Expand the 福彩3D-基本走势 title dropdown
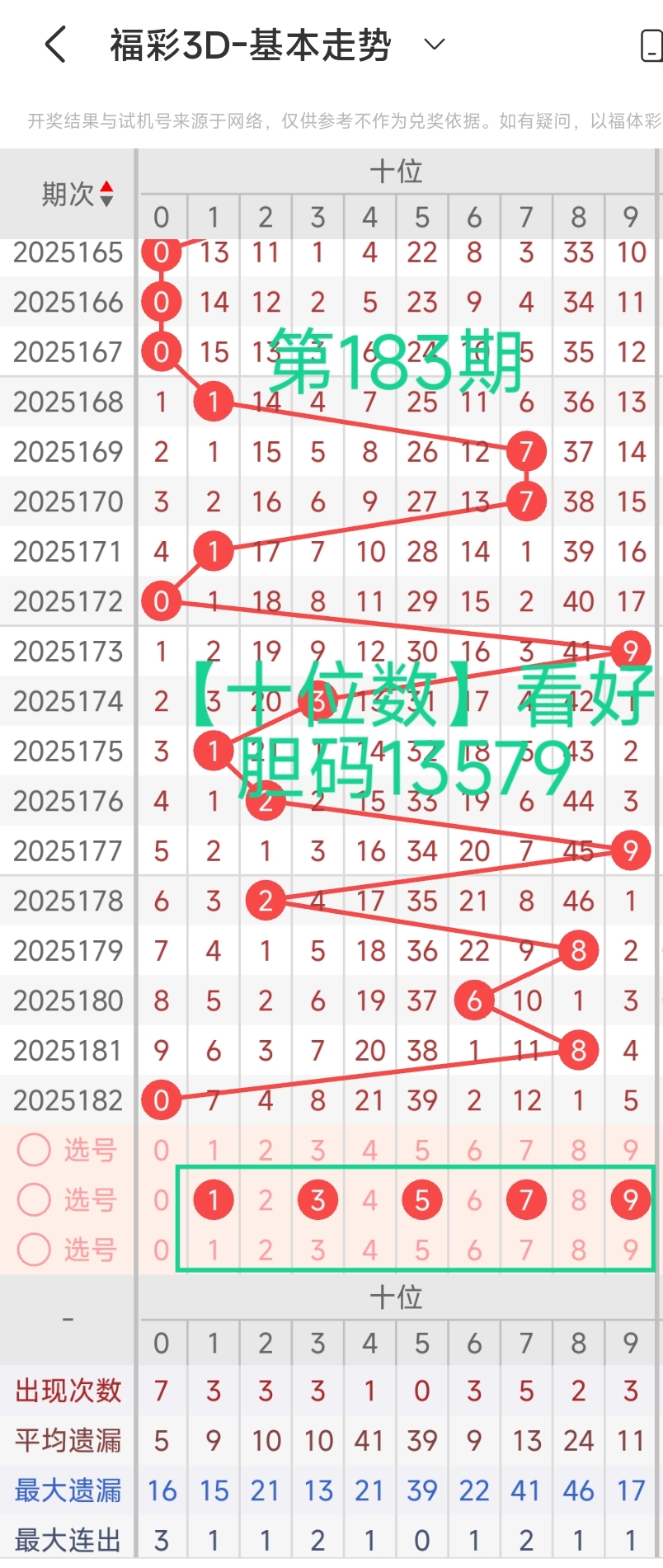 point(435,45)
